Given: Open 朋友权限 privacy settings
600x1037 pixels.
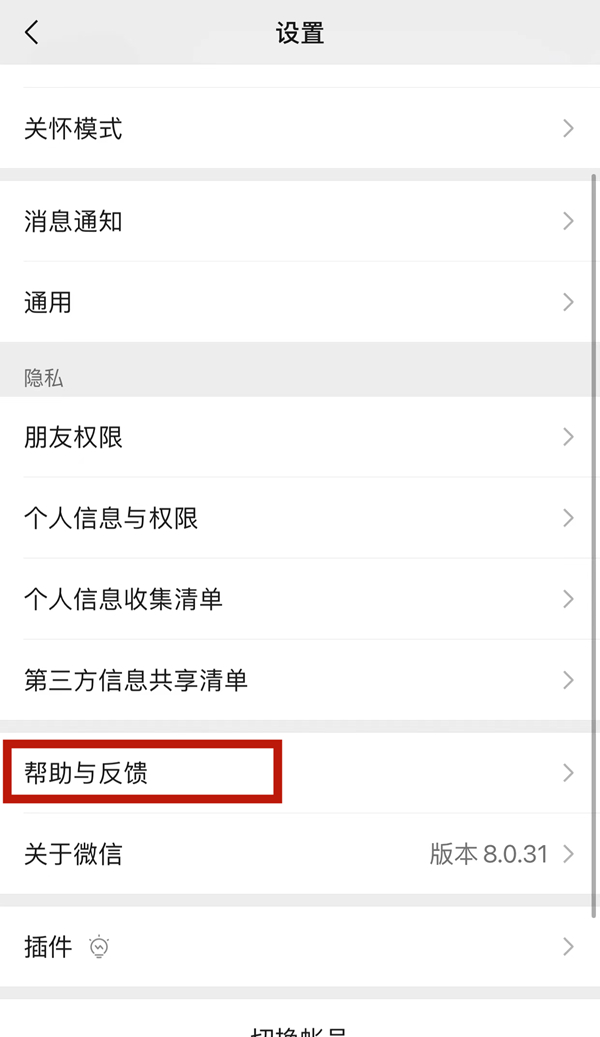Looking at the screenshot, I should (x=300, y=437).
